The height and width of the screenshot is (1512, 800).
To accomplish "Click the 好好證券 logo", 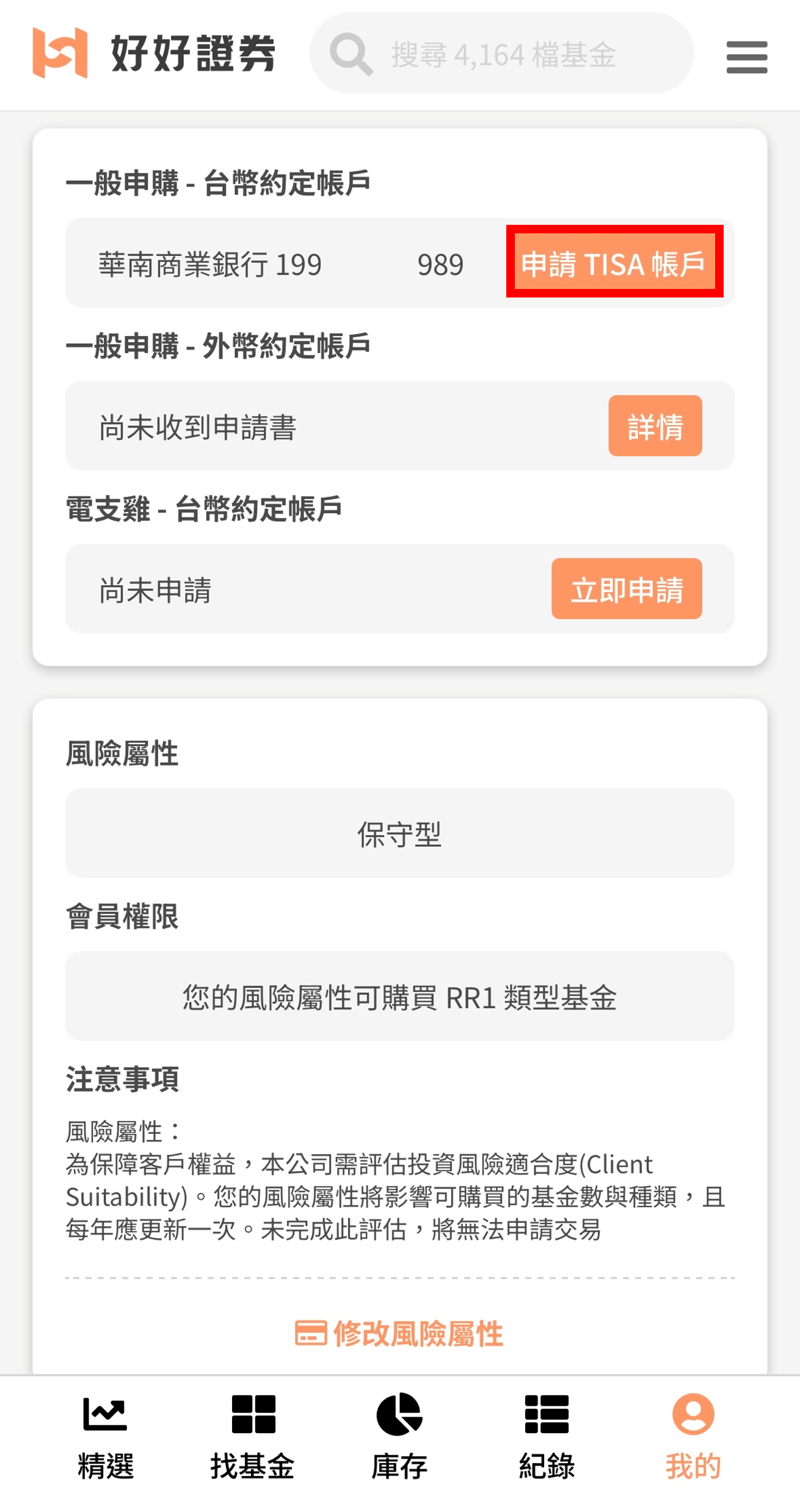I will point(153,55).
